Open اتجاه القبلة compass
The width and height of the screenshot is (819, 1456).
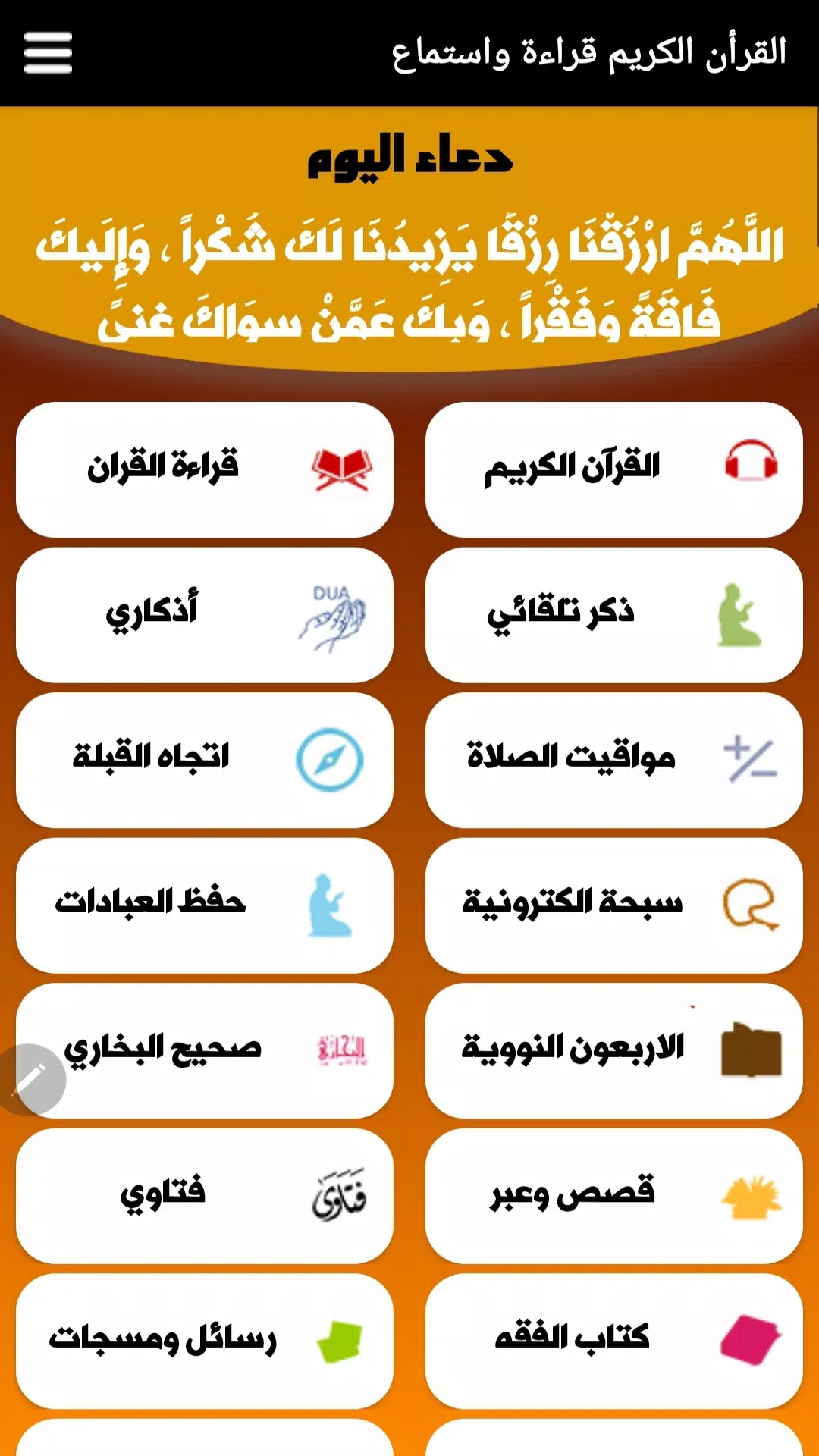[x=205, y=760]
